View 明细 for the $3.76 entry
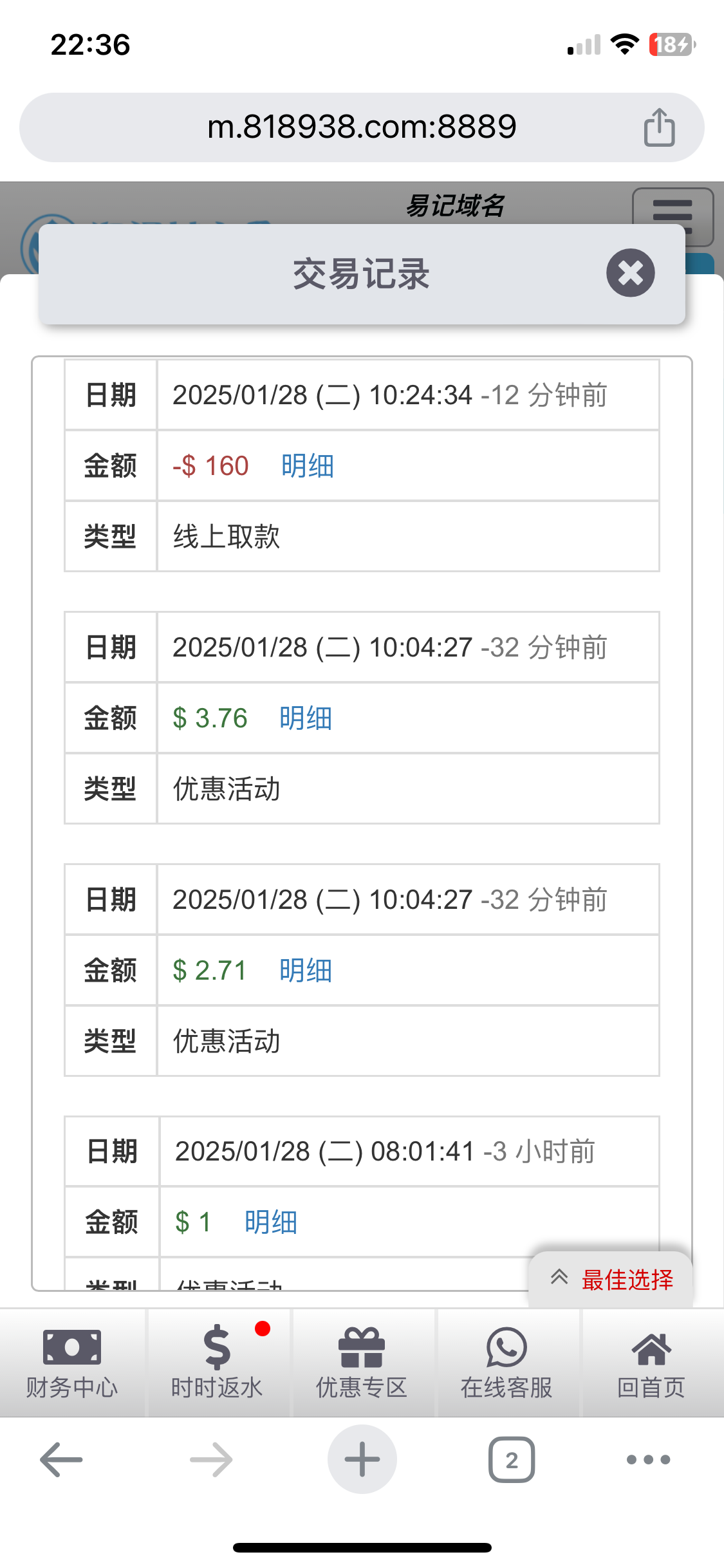The image size is (724, 1568). [306, 718]
